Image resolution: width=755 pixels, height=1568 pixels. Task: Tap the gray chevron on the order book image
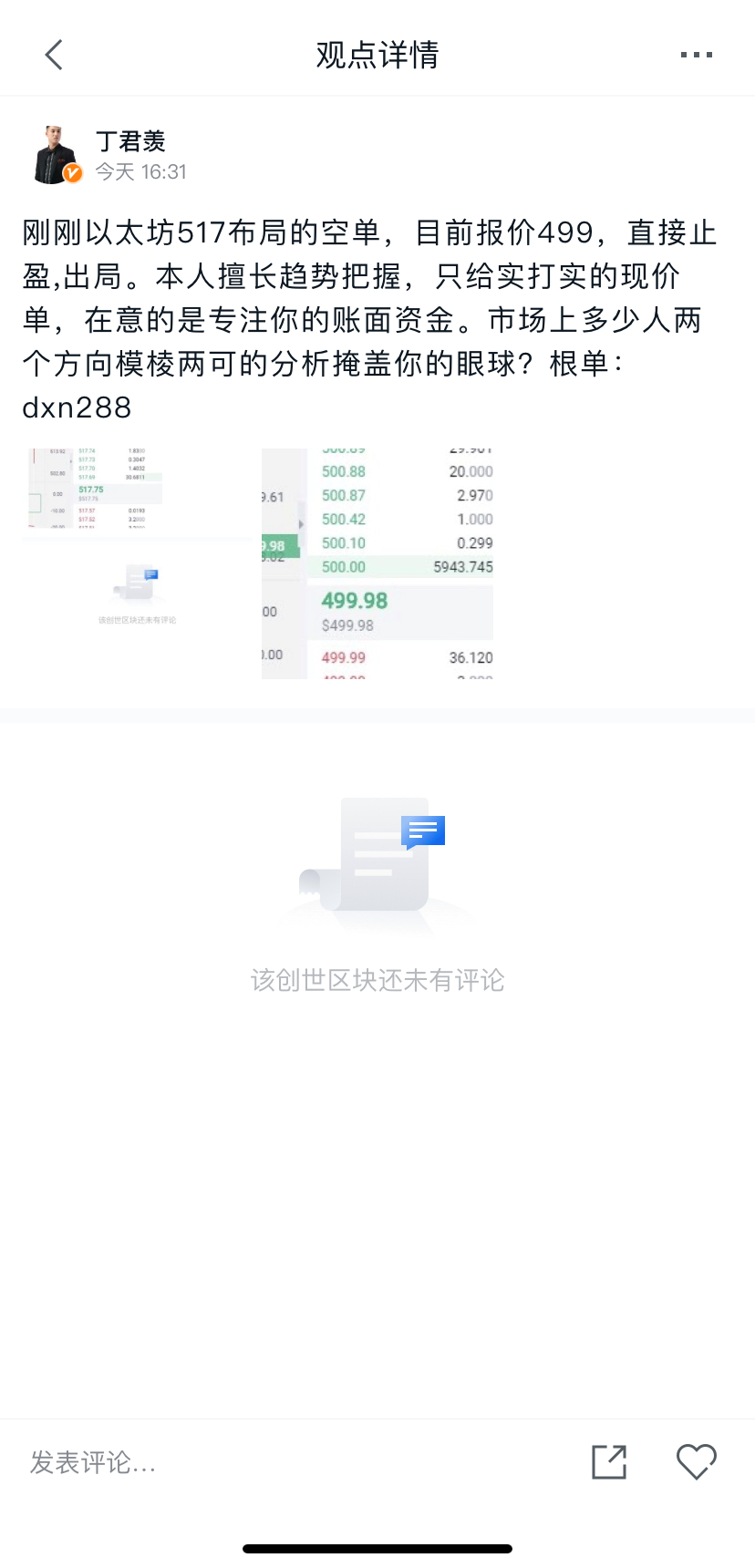click(x=301, y=524)
